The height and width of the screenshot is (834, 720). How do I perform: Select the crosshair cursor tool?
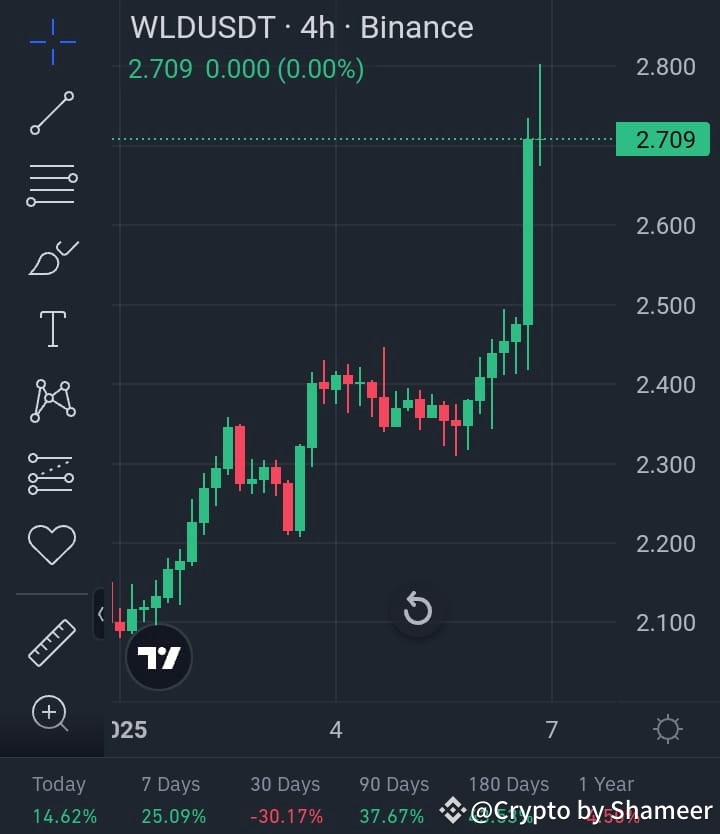click(x=52, y=42)
